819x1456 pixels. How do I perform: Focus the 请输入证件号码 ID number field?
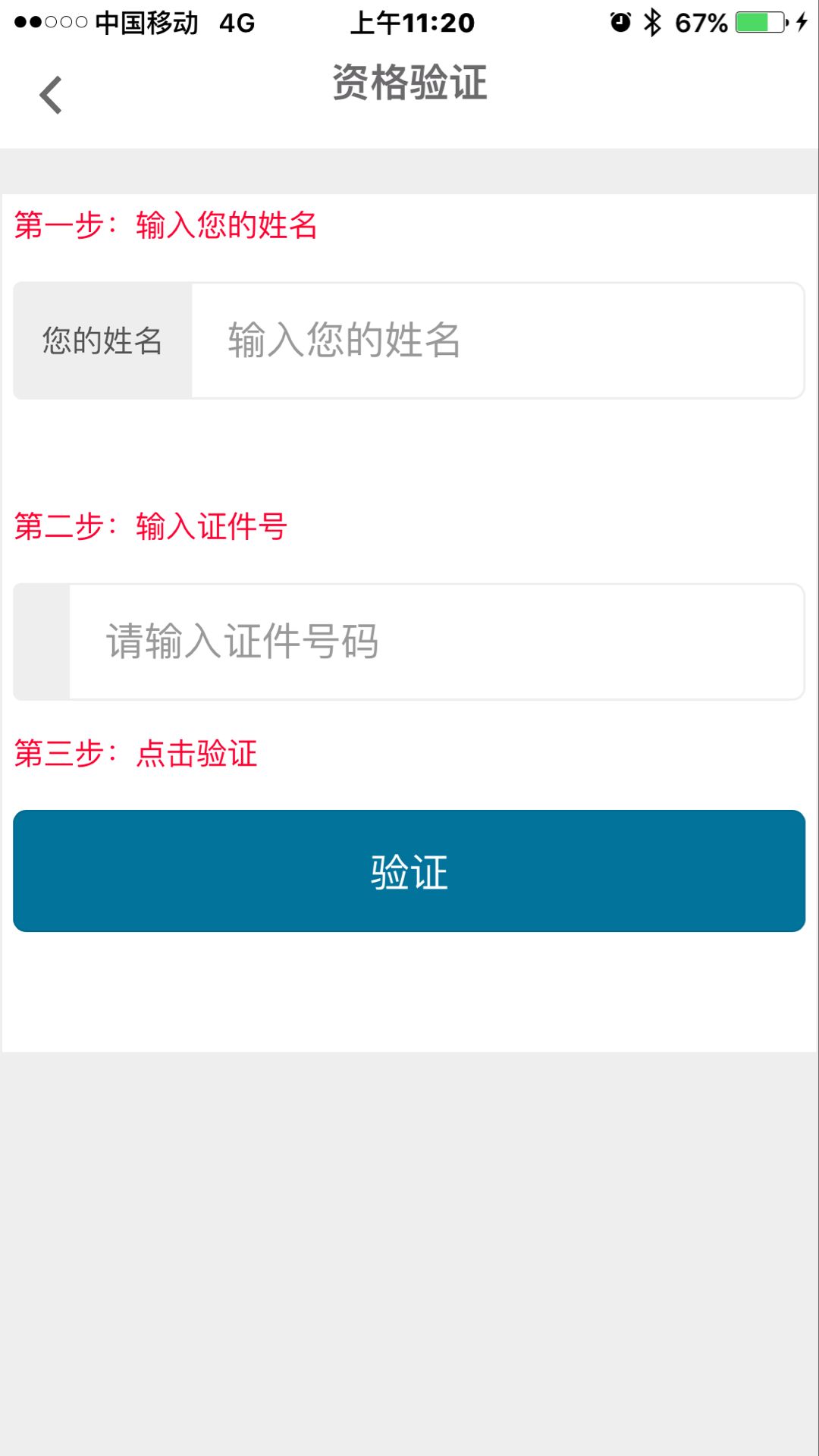click(436, 642)
